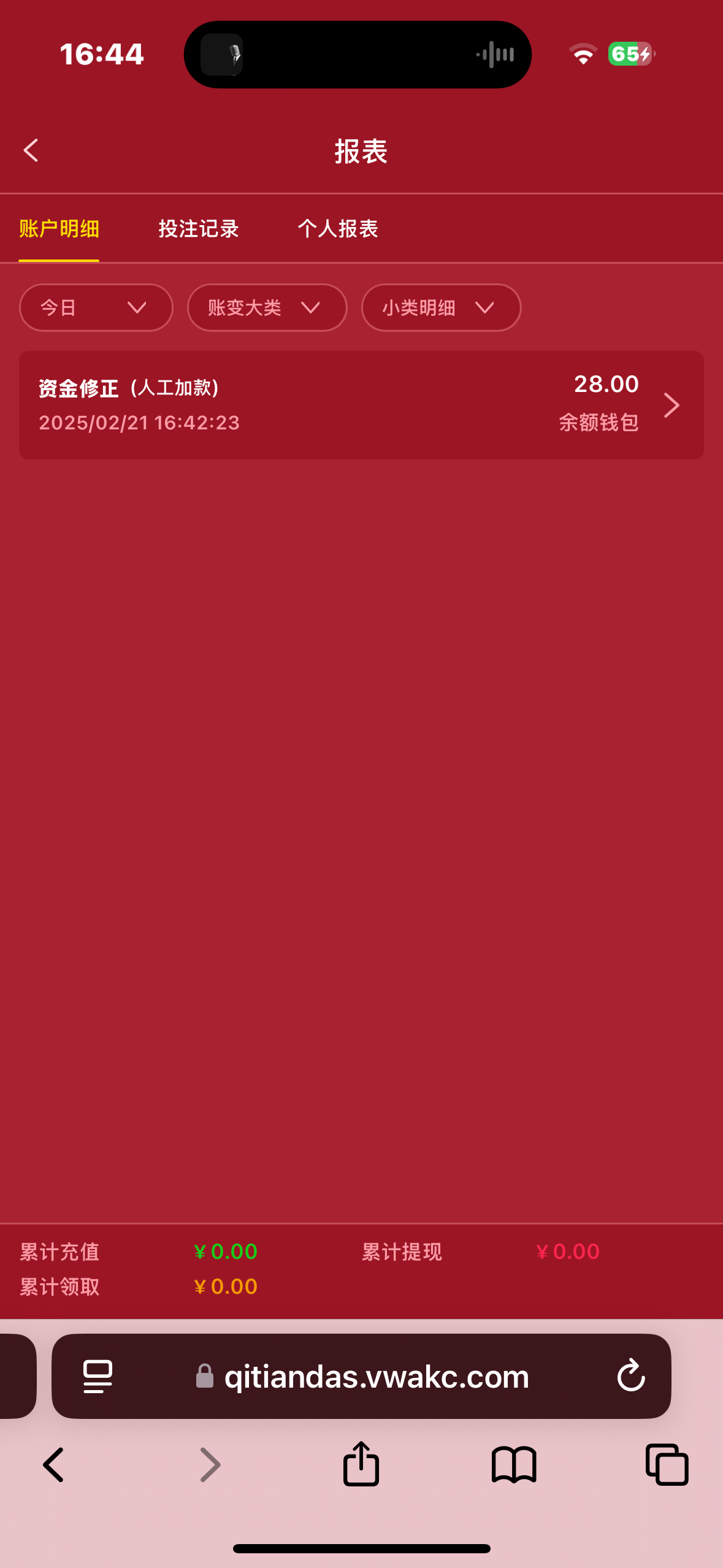Switch to the 投注记录 tab
The height and width of the screenshot is (1568, 723).
[x=199, y=229]
